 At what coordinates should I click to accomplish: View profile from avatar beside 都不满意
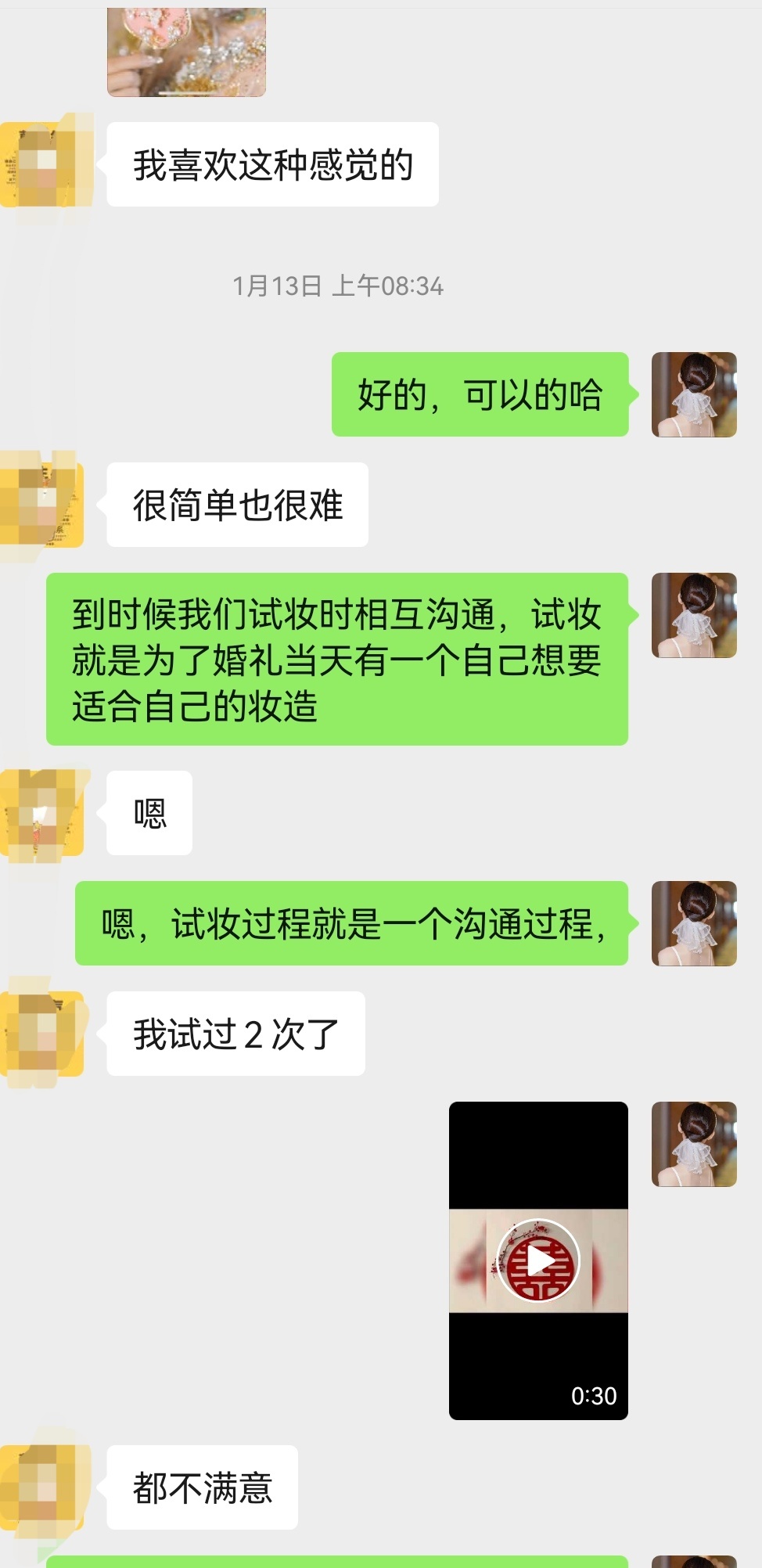pos(42,1487)
